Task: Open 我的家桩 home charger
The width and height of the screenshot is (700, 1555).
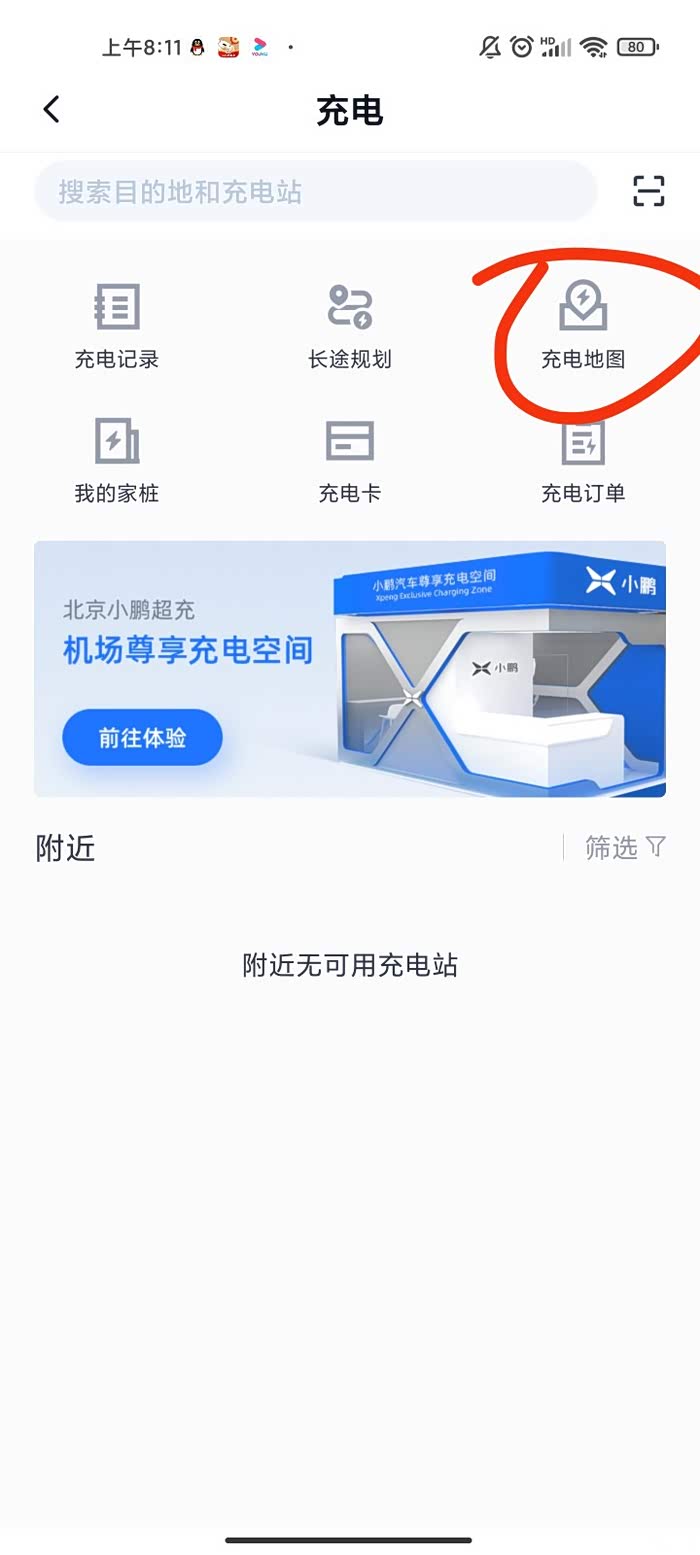Action: 117,461
